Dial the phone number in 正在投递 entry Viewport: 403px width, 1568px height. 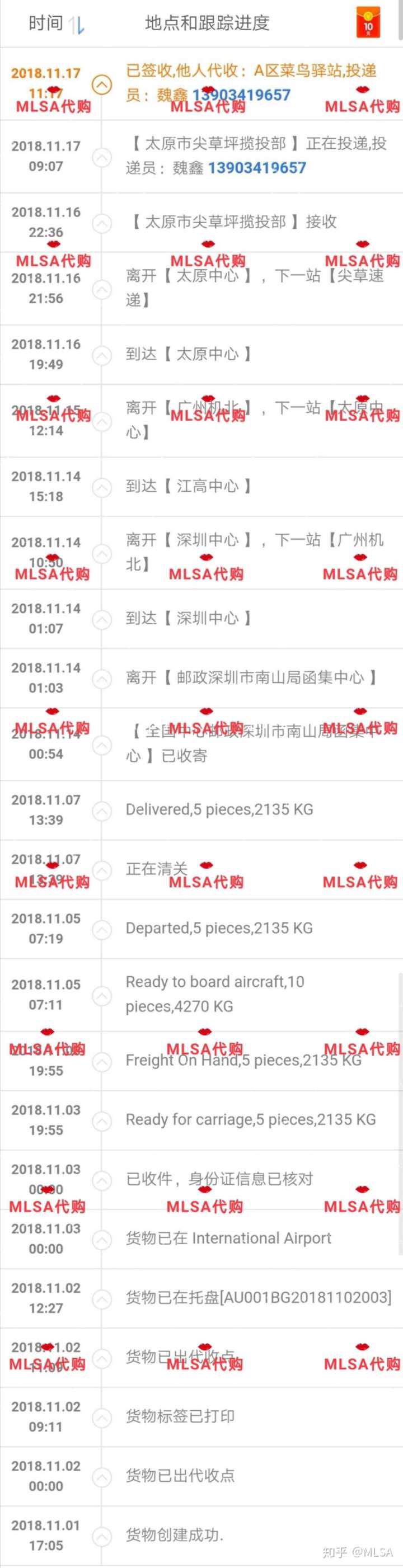(256, 168)
